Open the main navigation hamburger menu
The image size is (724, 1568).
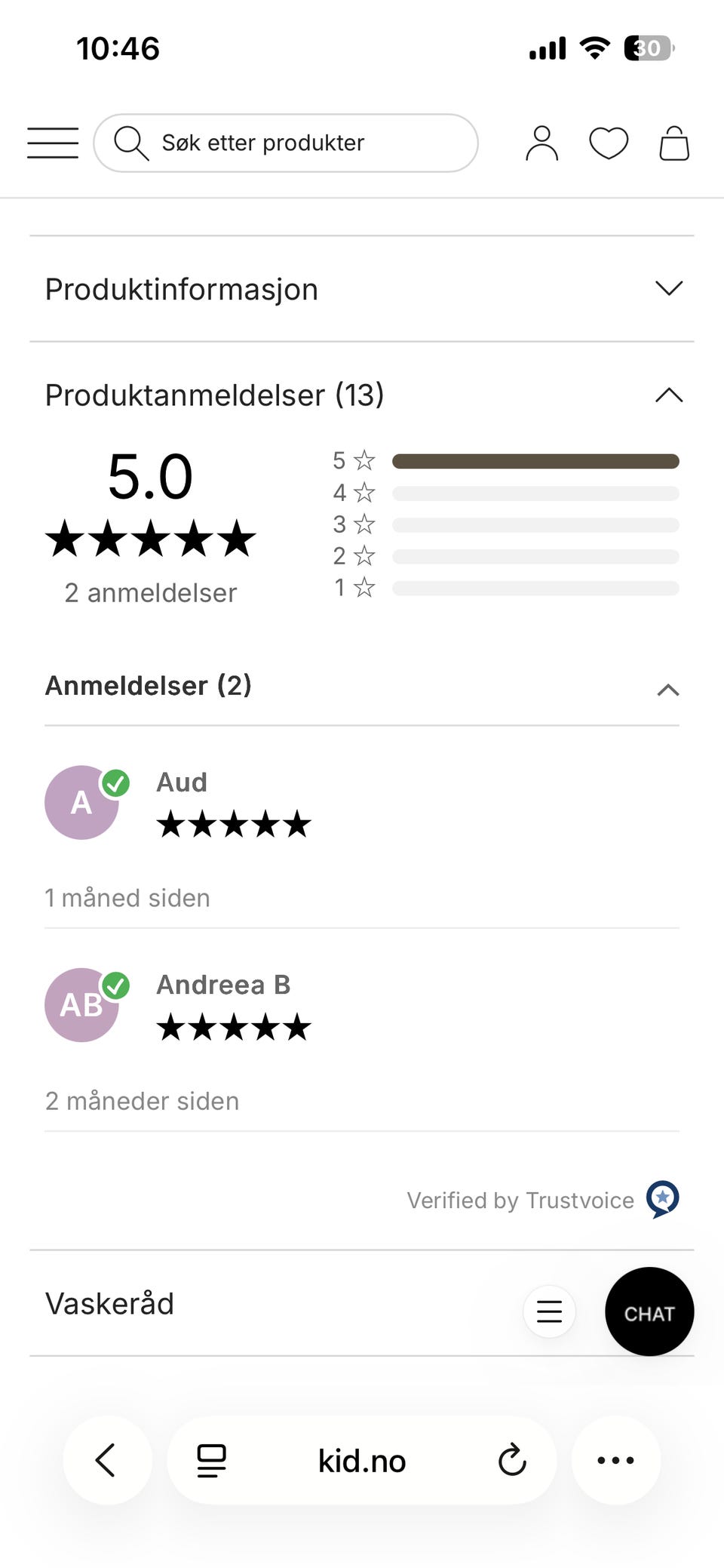[x=52, y=142]
